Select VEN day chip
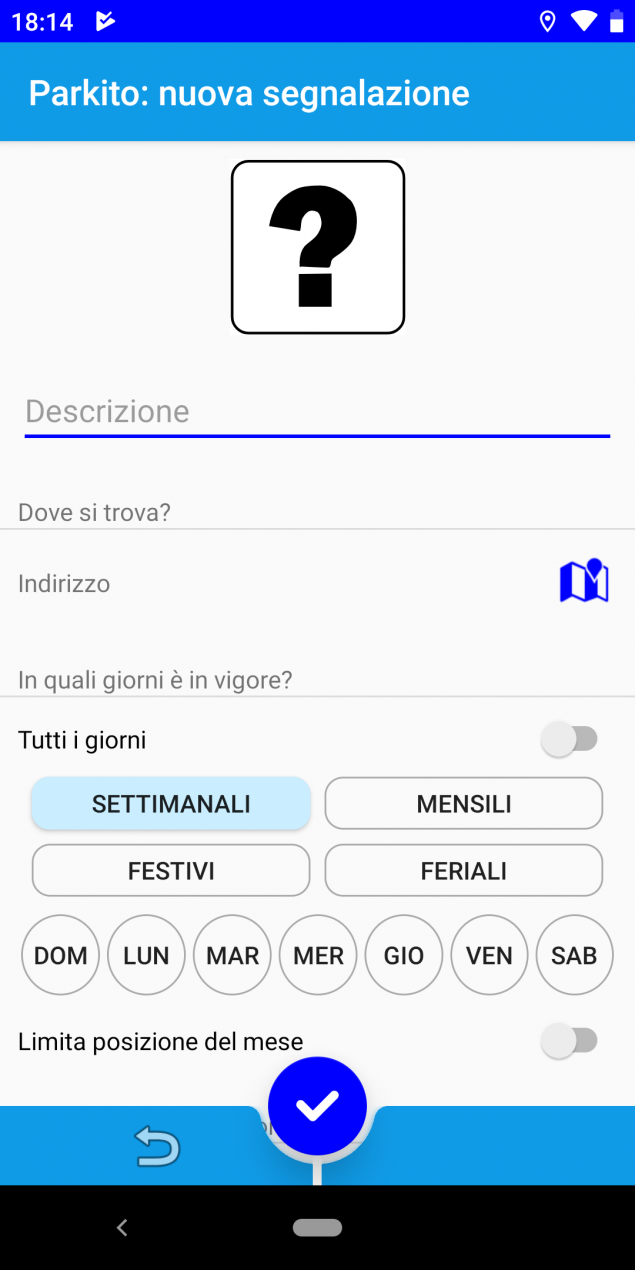The width and height of the screenshot is (635, 1270). (490, 955)
